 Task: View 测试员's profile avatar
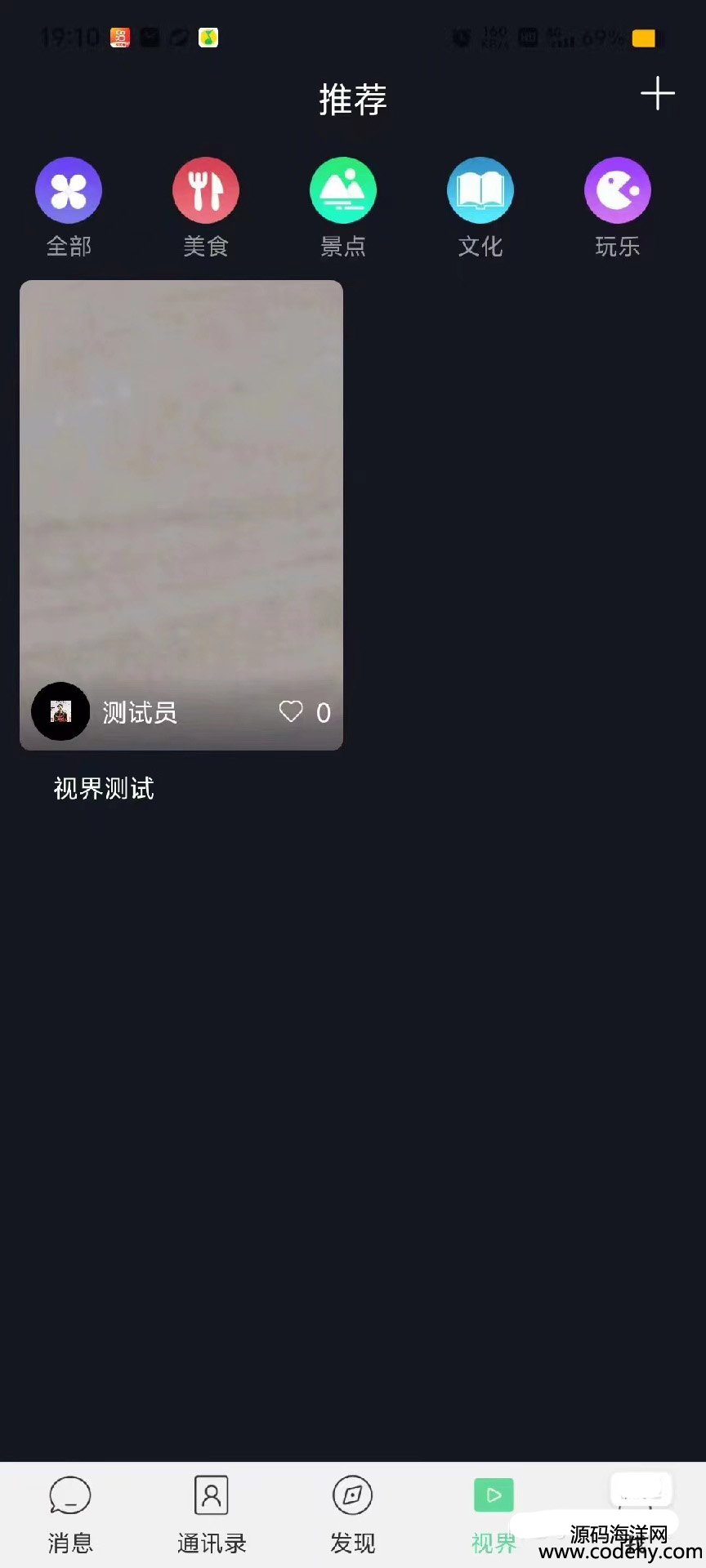pos(60,711)
